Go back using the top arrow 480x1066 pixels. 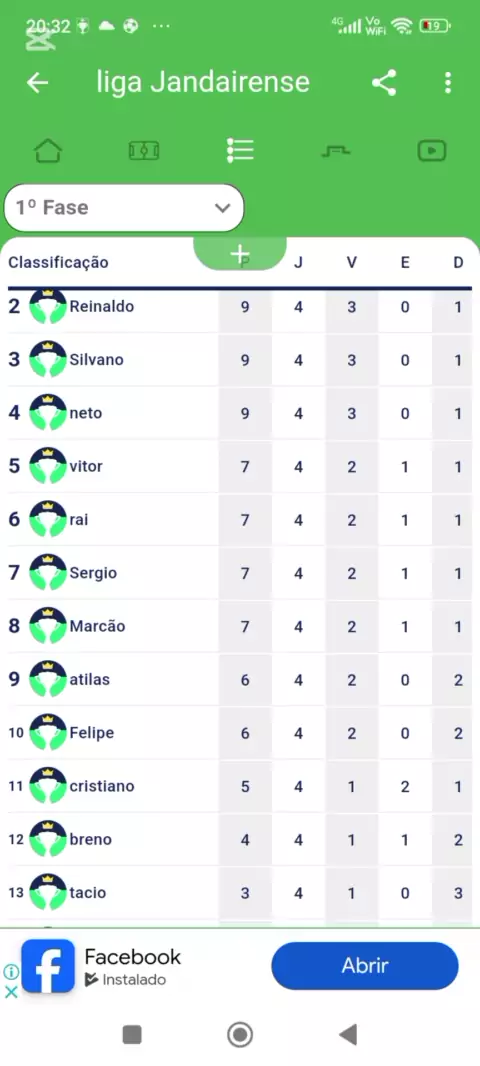tap(37, 83)
